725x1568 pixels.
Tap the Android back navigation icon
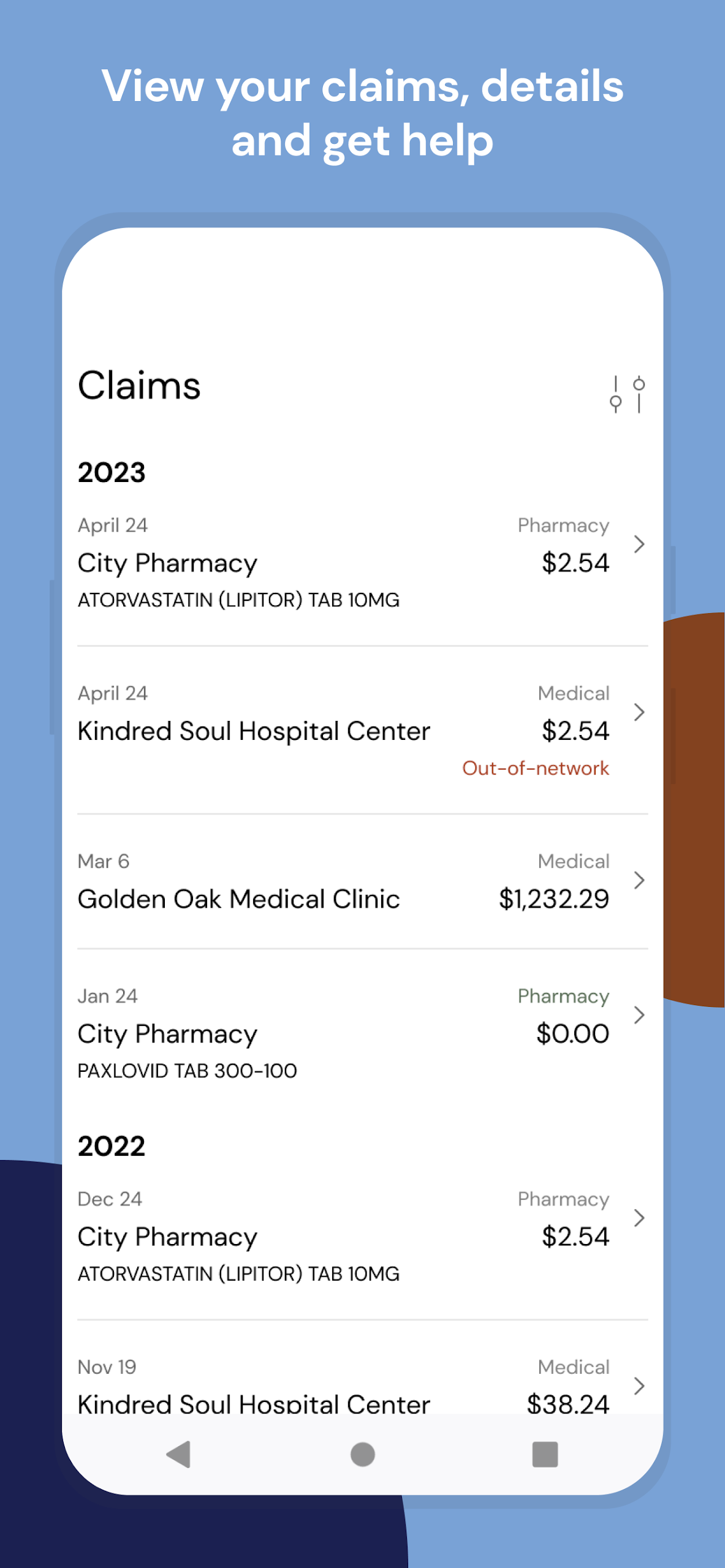[x=178, y=1456]
